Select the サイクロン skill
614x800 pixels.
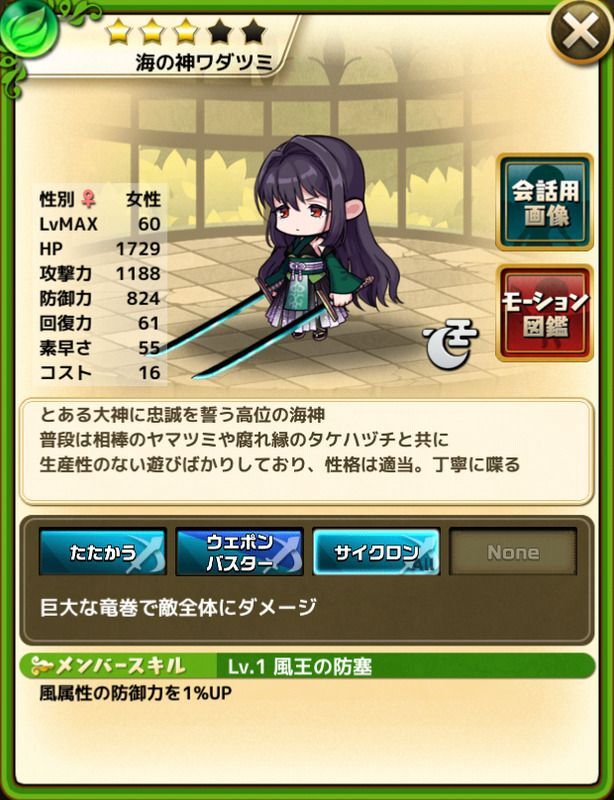[375, 552]
